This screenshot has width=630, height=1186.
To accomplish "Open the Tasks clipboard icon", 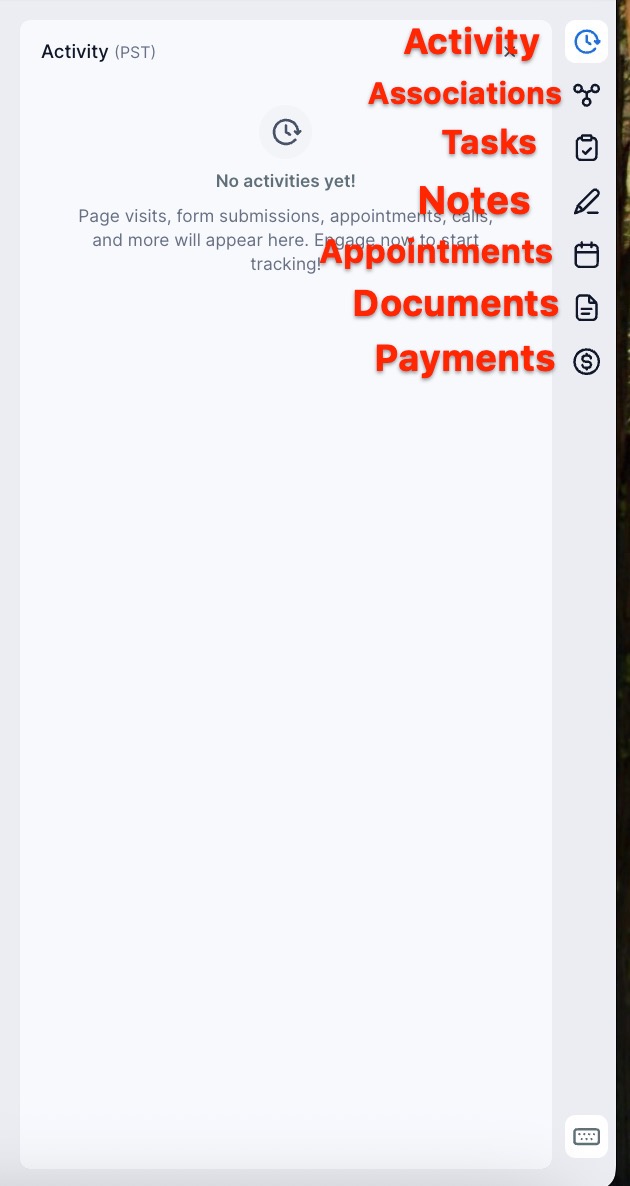I will [x=586, y=148].
